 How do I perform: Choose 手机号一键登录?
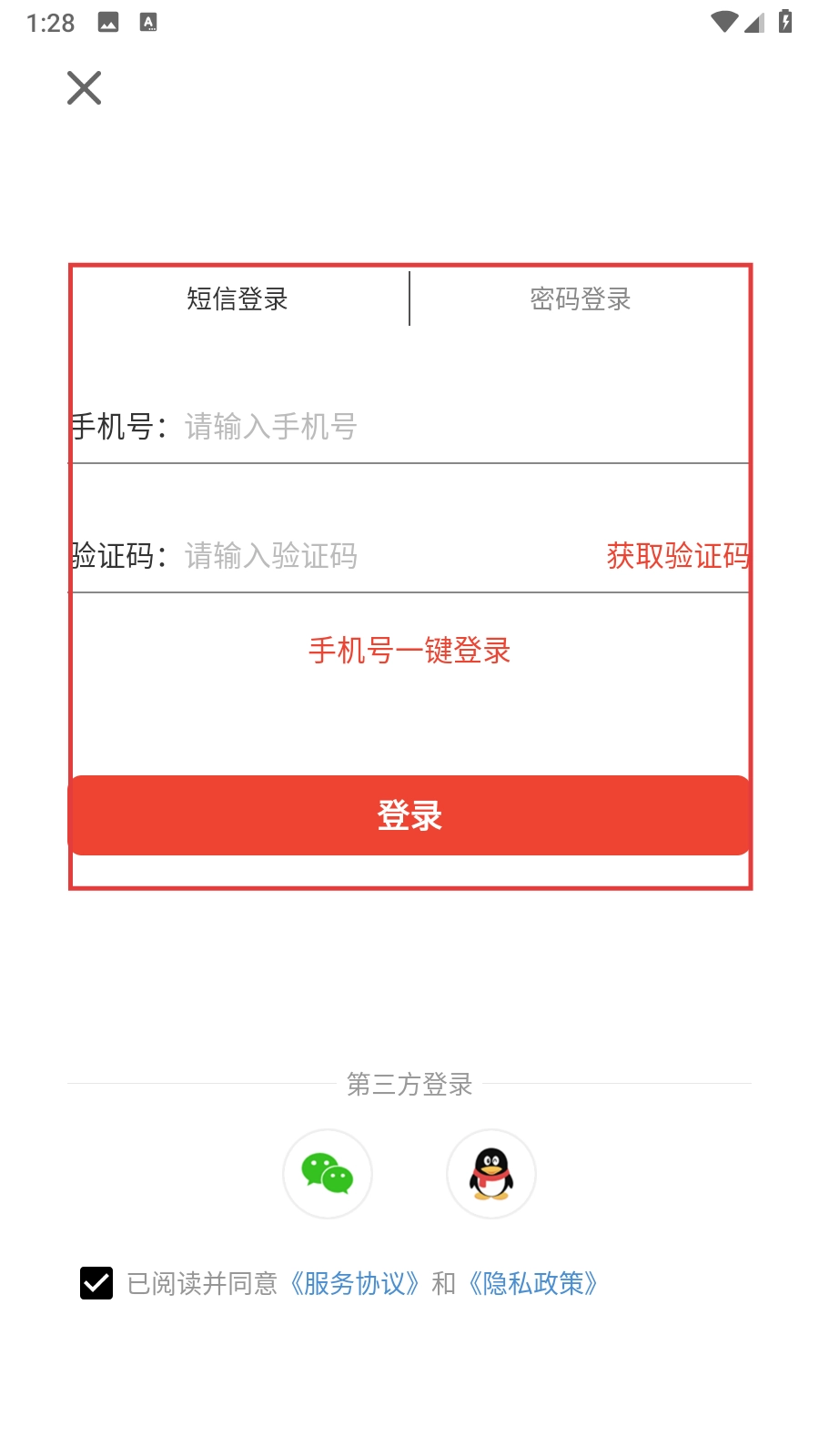click(x=409, y=651)
